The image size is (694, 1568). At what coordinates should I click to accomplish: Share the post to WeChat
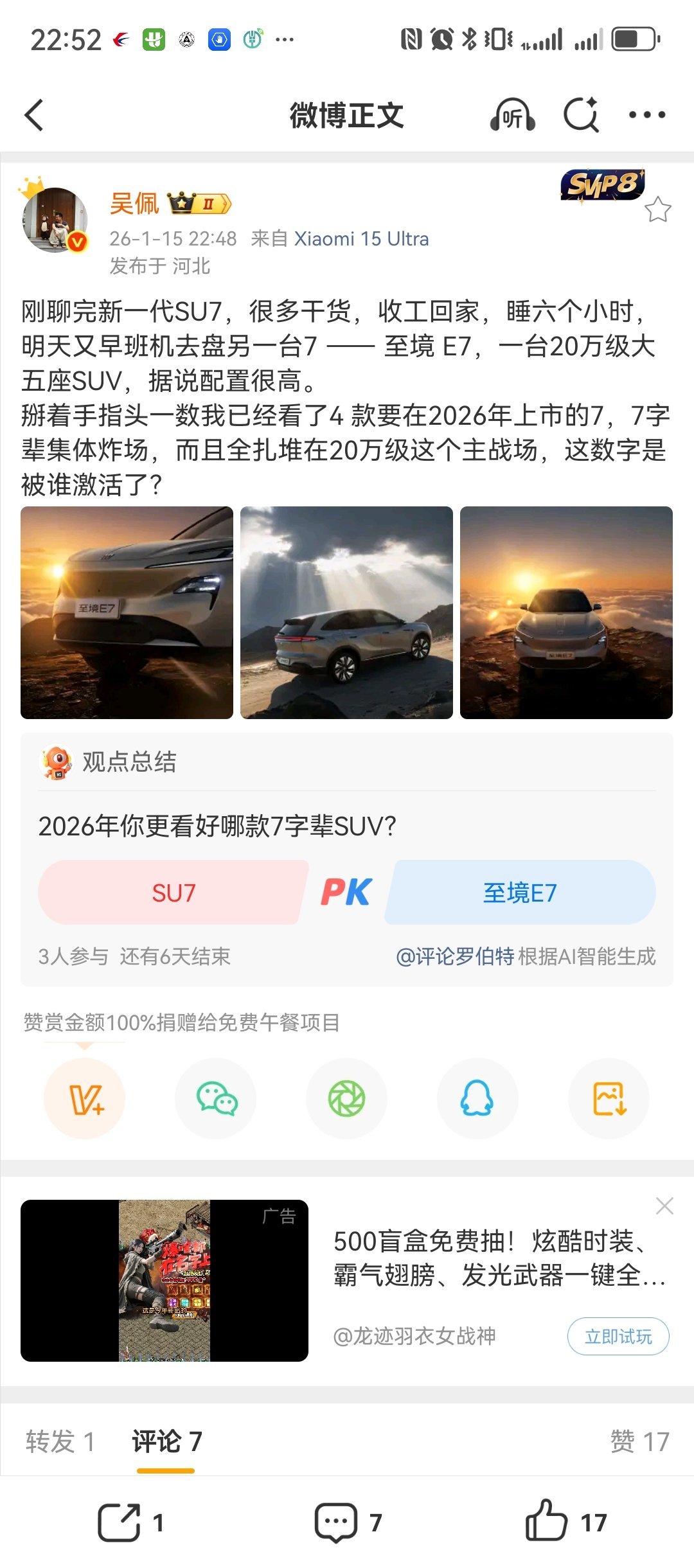coord(216,1099)
